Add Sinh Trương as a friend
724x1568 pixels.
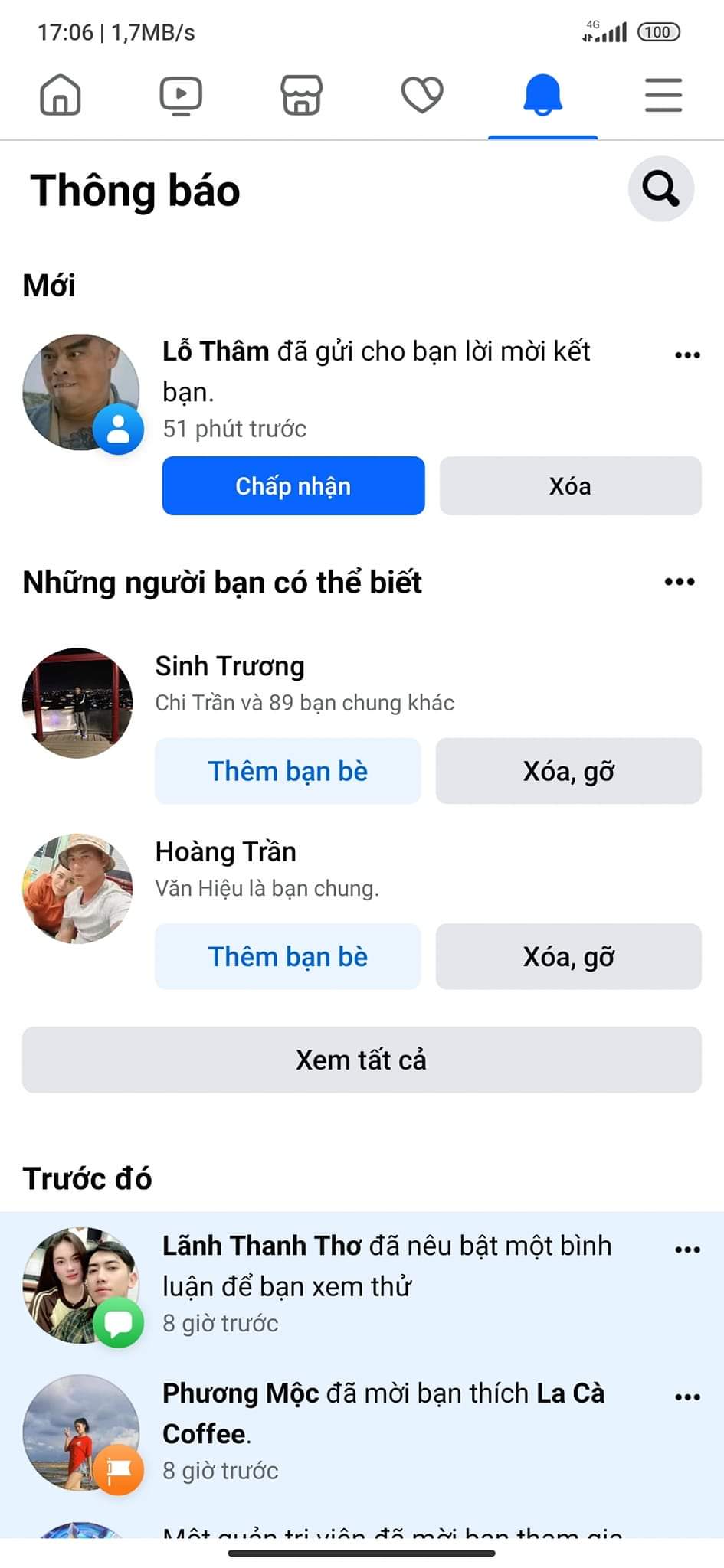pyautogui.click(x=287, y=771)
